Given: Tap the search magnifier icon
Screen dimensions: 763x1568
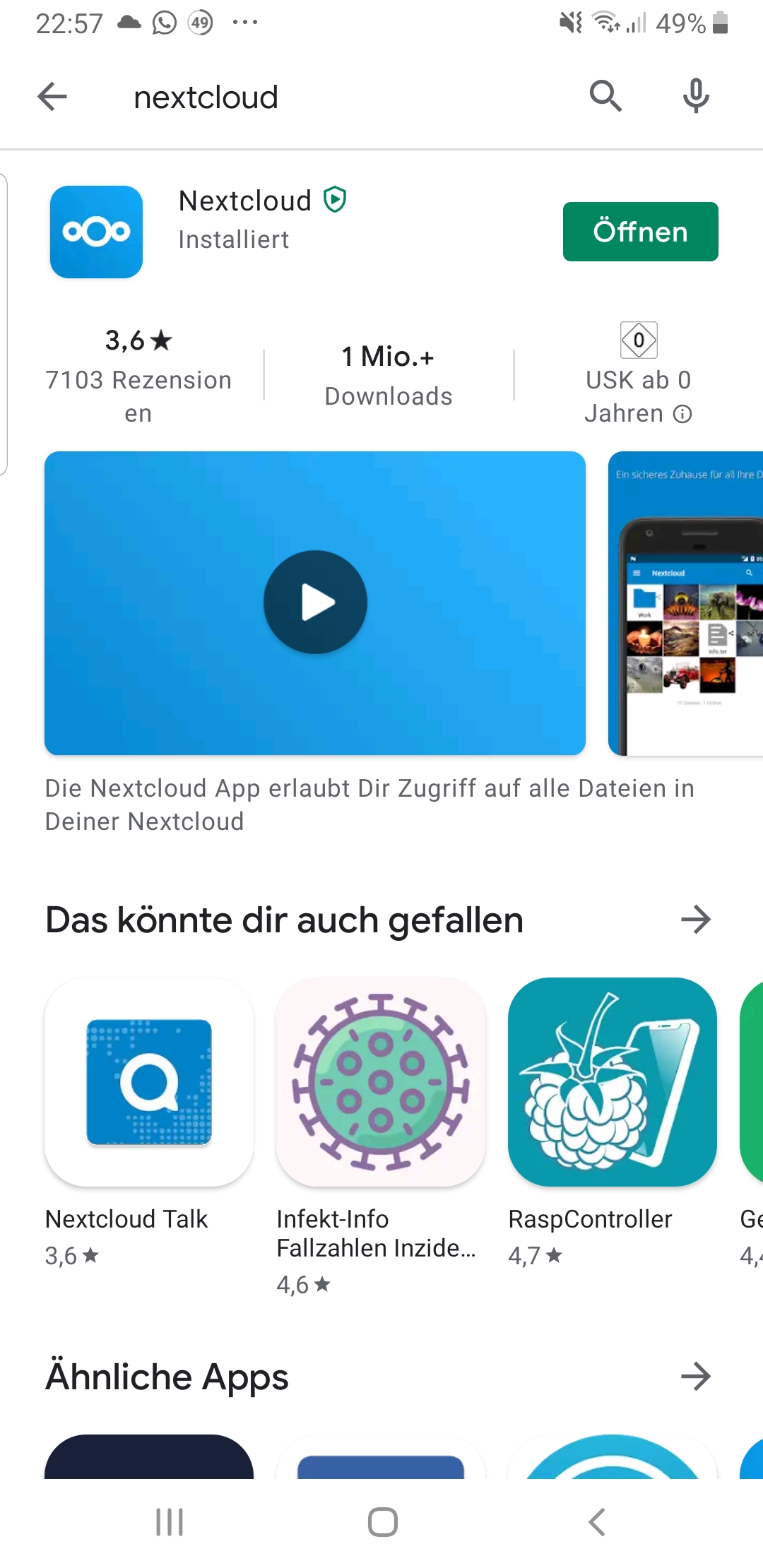Looking at the screenshot, I should (605, 96).
